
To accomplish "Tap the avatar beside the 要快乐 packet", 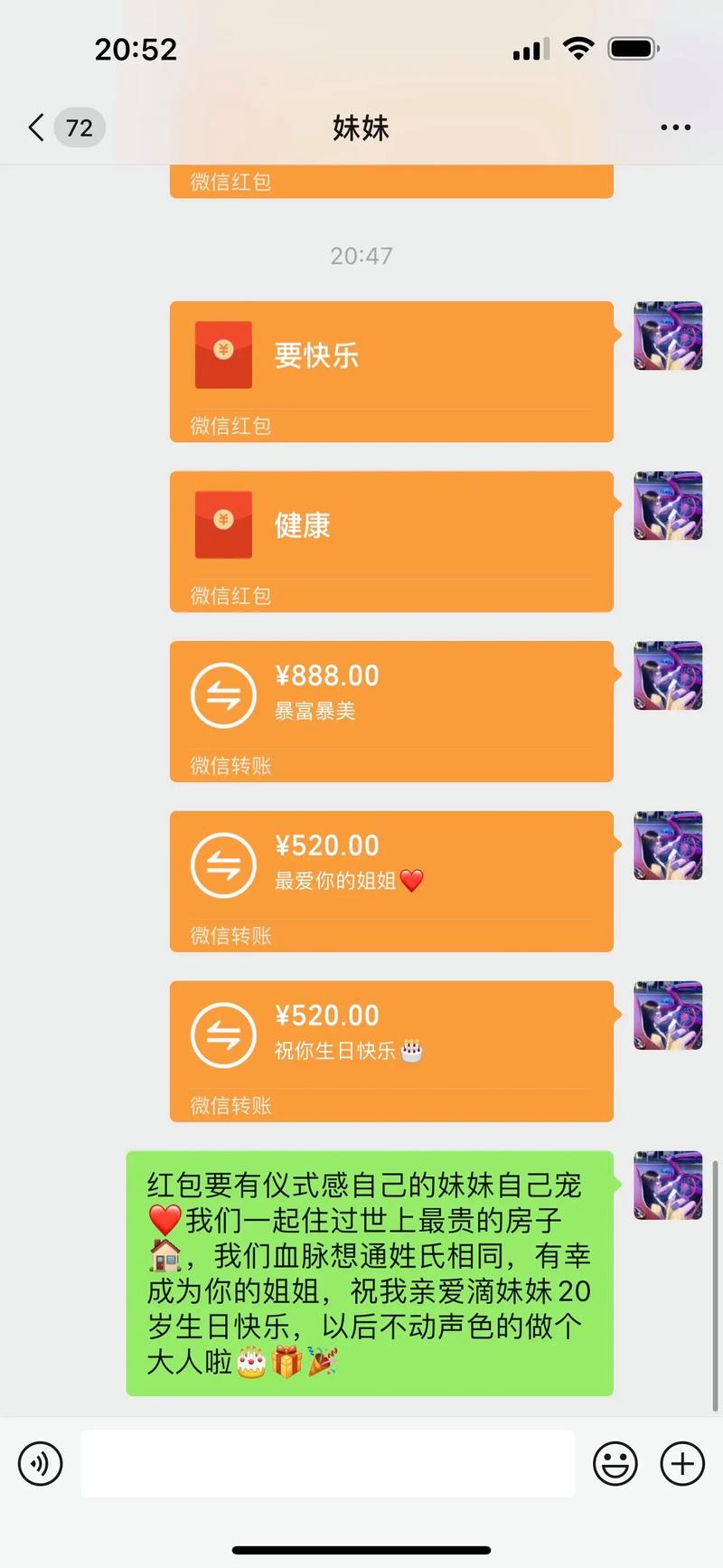I will pyautogui.click(x=668, y=336).
